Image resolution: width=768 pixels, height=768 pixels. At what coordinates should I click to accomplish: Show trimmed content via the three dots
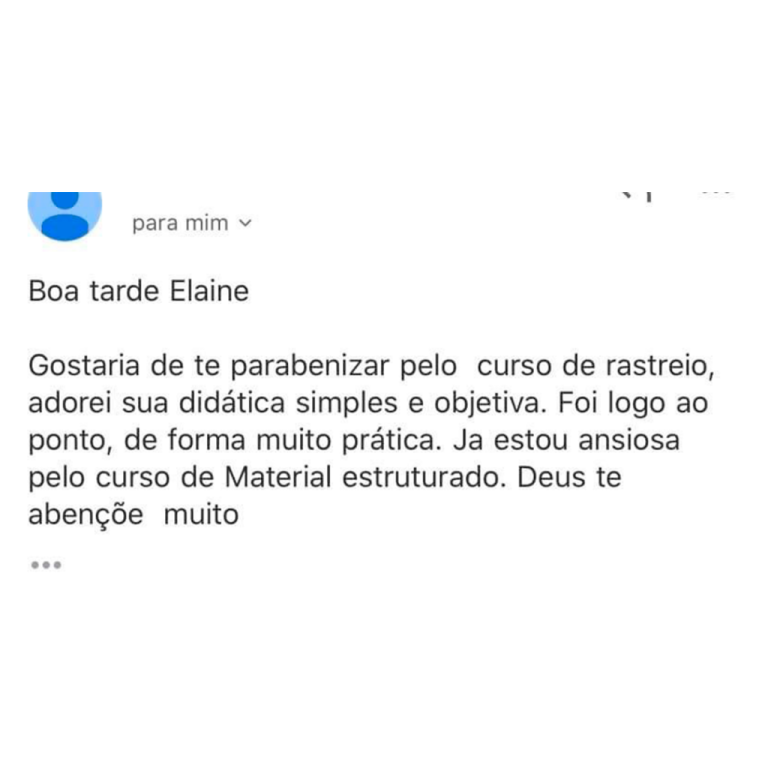[x=46, y=565]
